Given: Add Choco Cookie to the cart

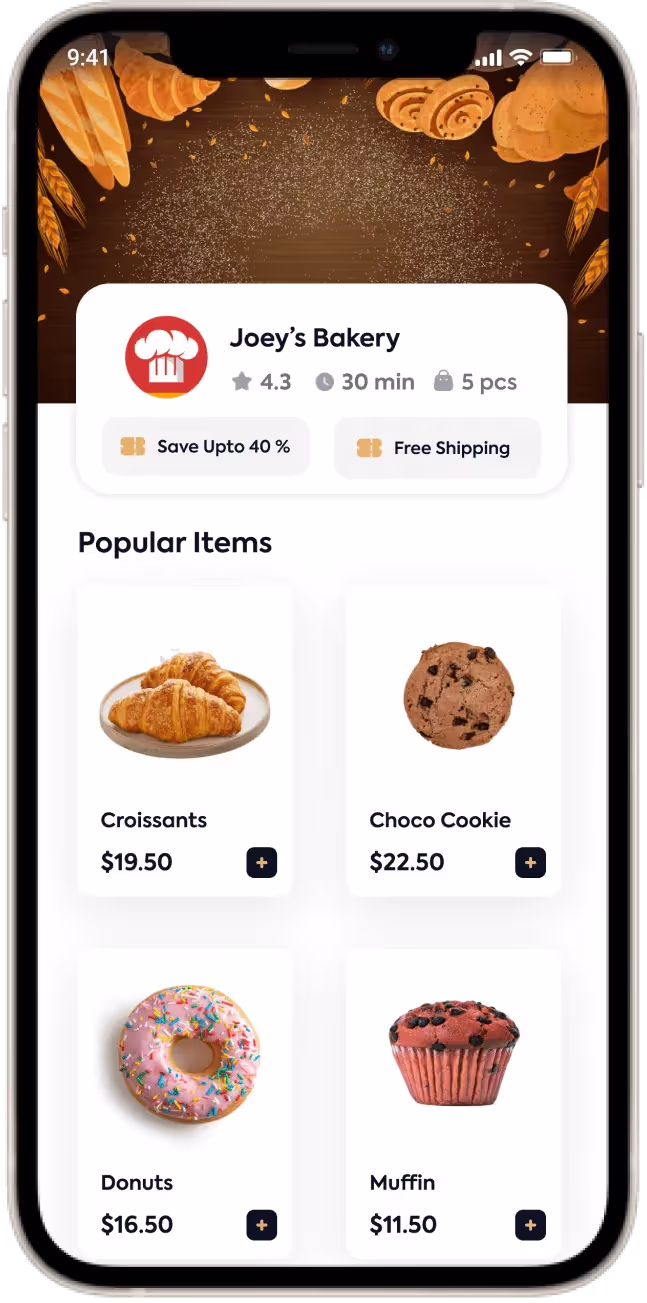Looking at the screenshot, I should (531, 862).
